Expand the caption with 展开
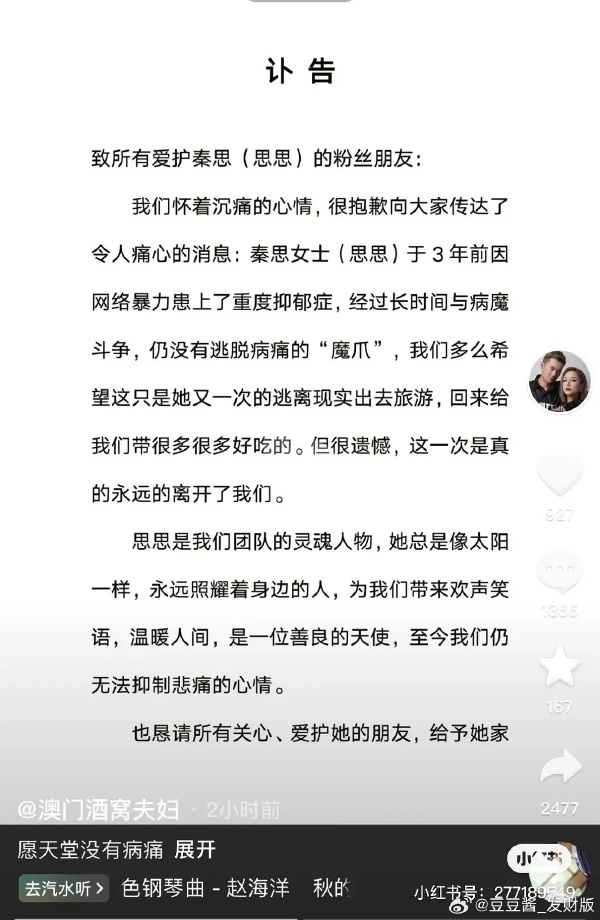600x920 pixels. [x=195, y=851]
